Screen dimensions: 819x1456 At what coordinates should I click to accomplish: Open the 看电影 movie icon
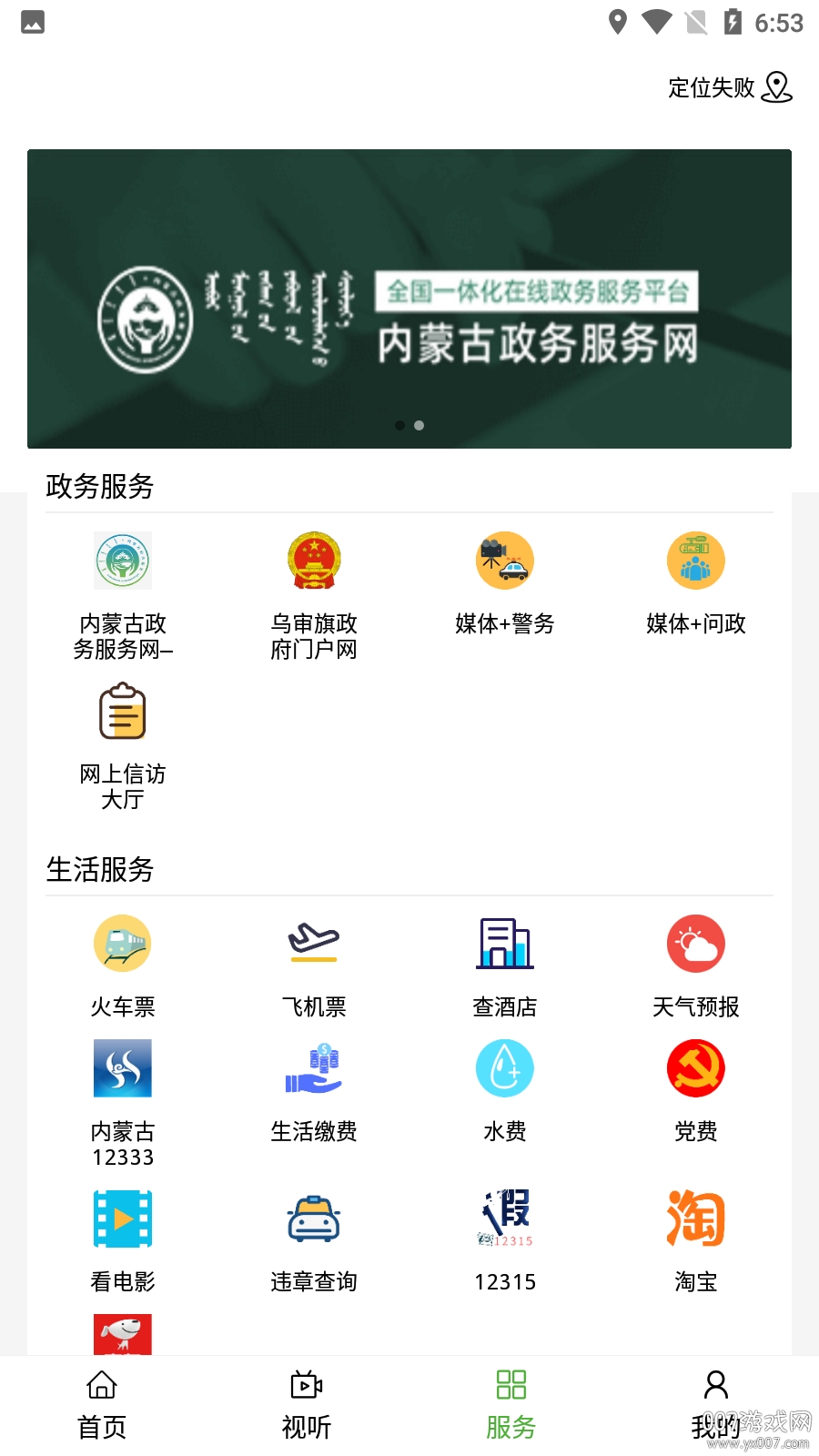[123, 1218]
